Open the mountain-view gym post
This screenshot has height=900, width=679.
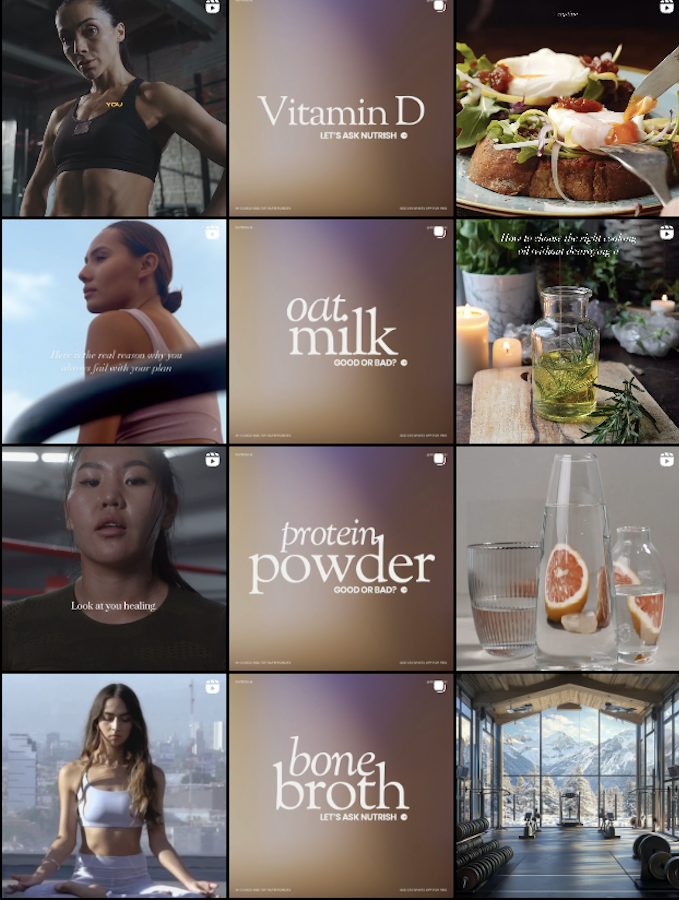click(567, 785)
